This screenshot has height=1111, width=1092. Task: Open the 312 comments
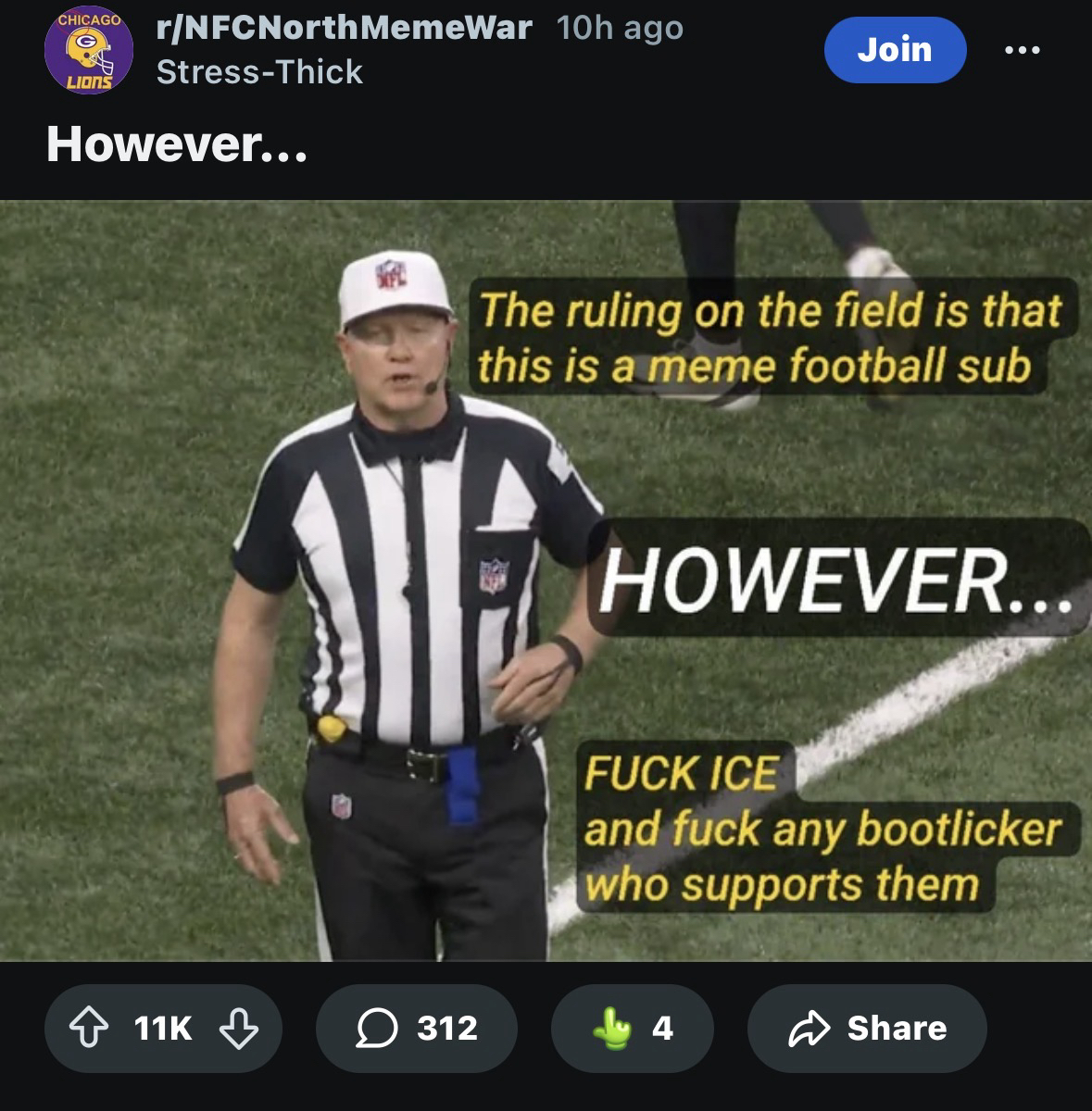(417, 1029)
